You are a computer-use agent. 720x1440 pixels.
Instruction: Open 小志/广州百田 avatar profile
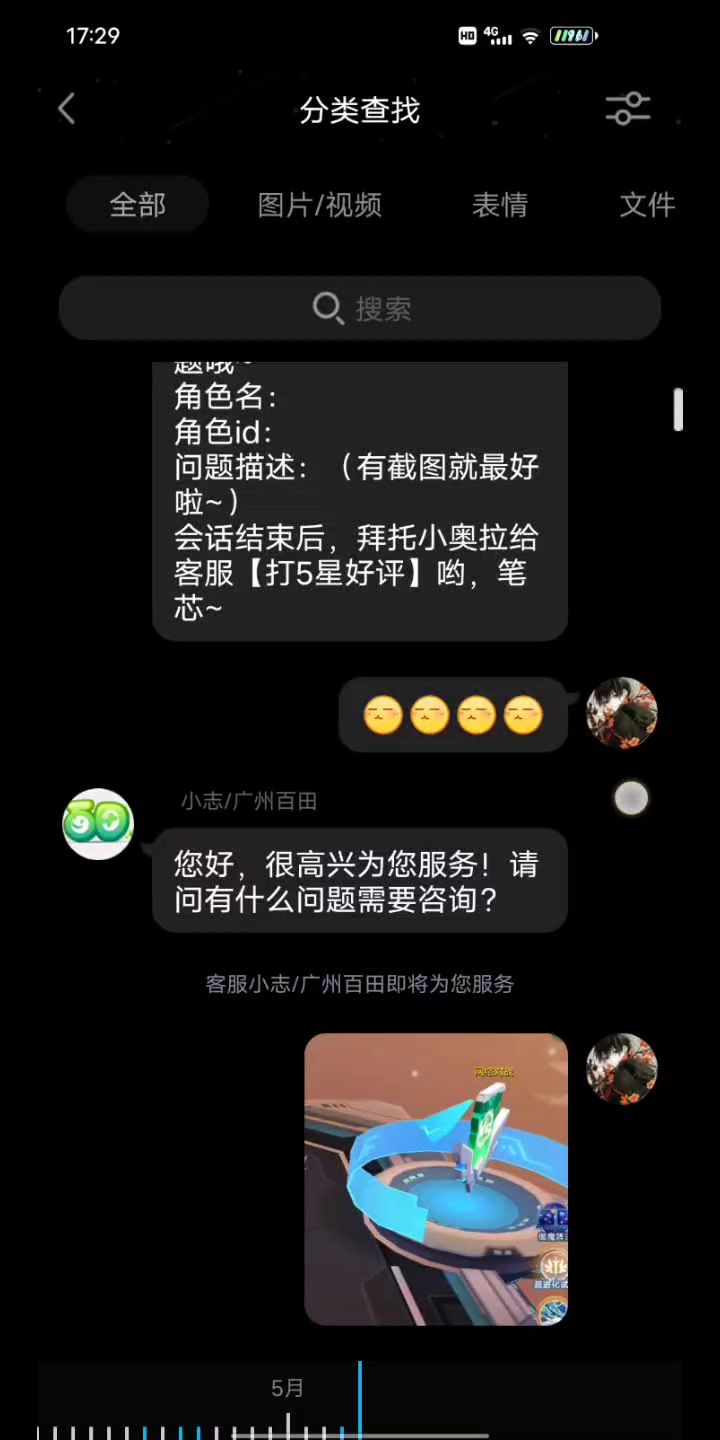[98, 824]
